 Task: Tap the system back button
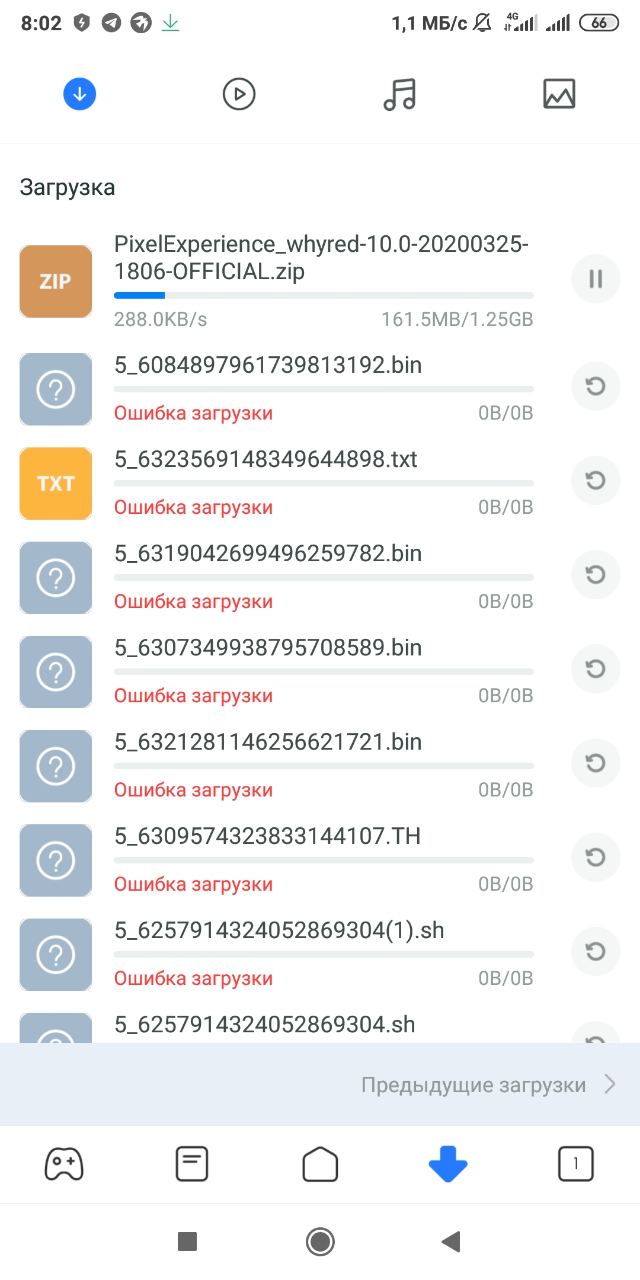point(451,1242)
